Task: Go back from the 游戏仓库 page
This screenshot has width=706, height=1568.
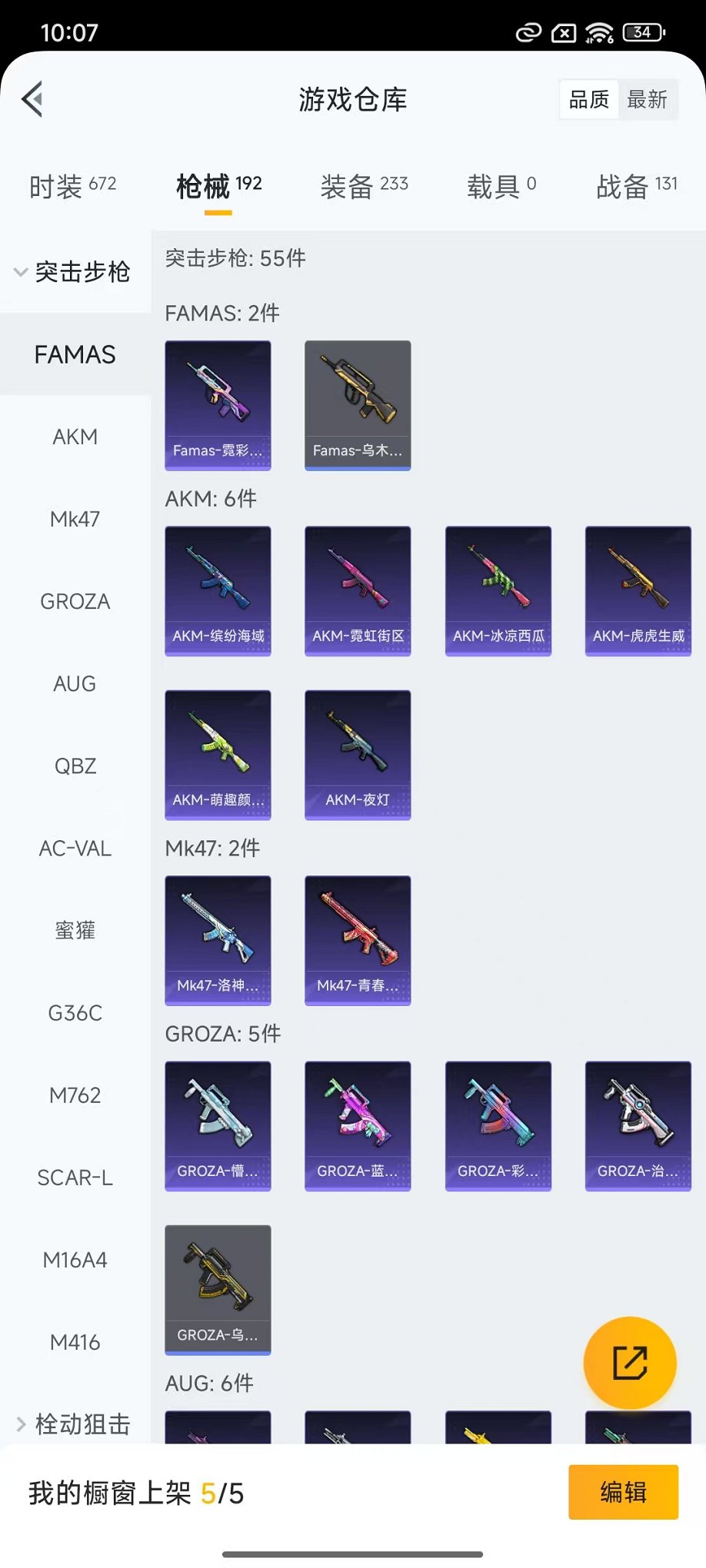Action: coord(32,99)
